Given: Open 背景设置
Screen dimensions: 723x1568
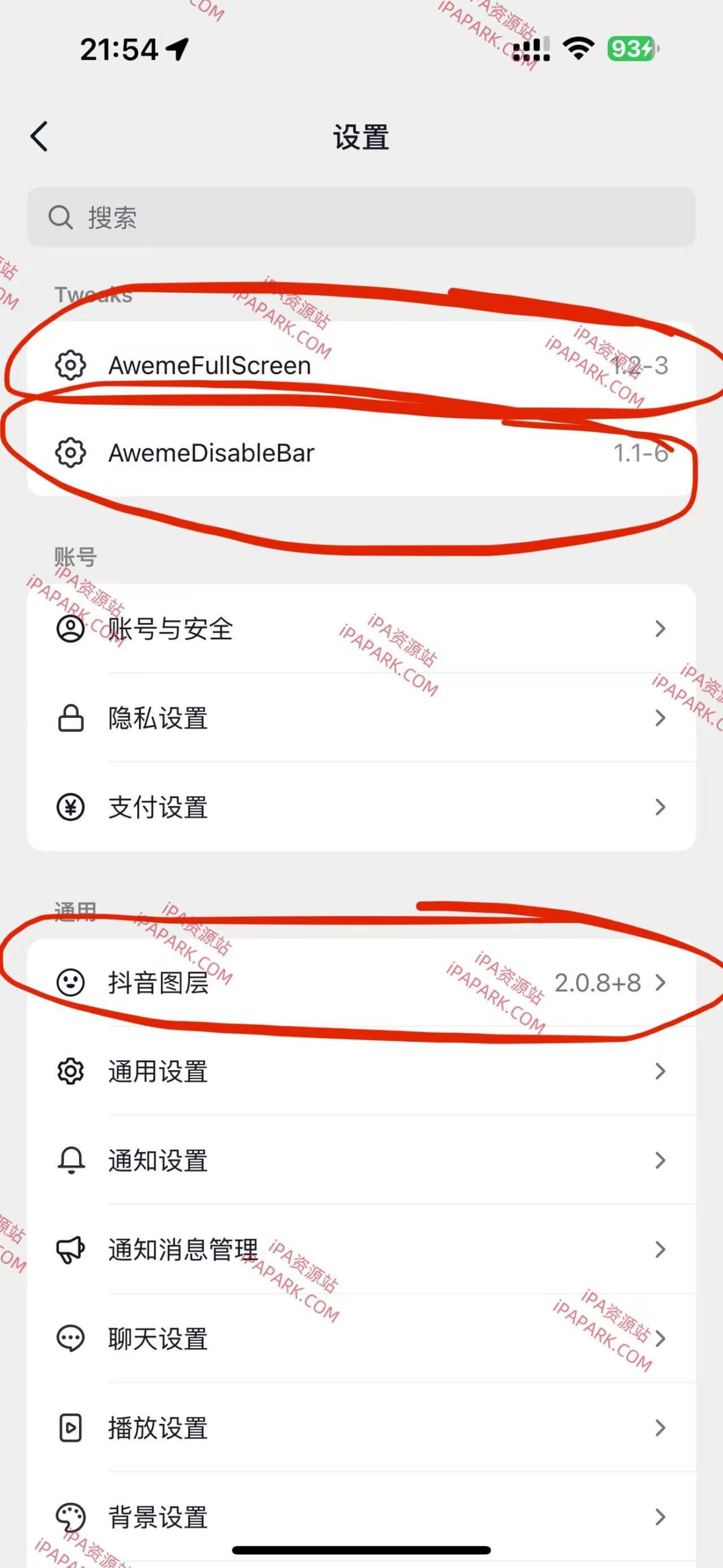Looking at the screenshot, I should pyautogui.click(x=361, y=1517).
